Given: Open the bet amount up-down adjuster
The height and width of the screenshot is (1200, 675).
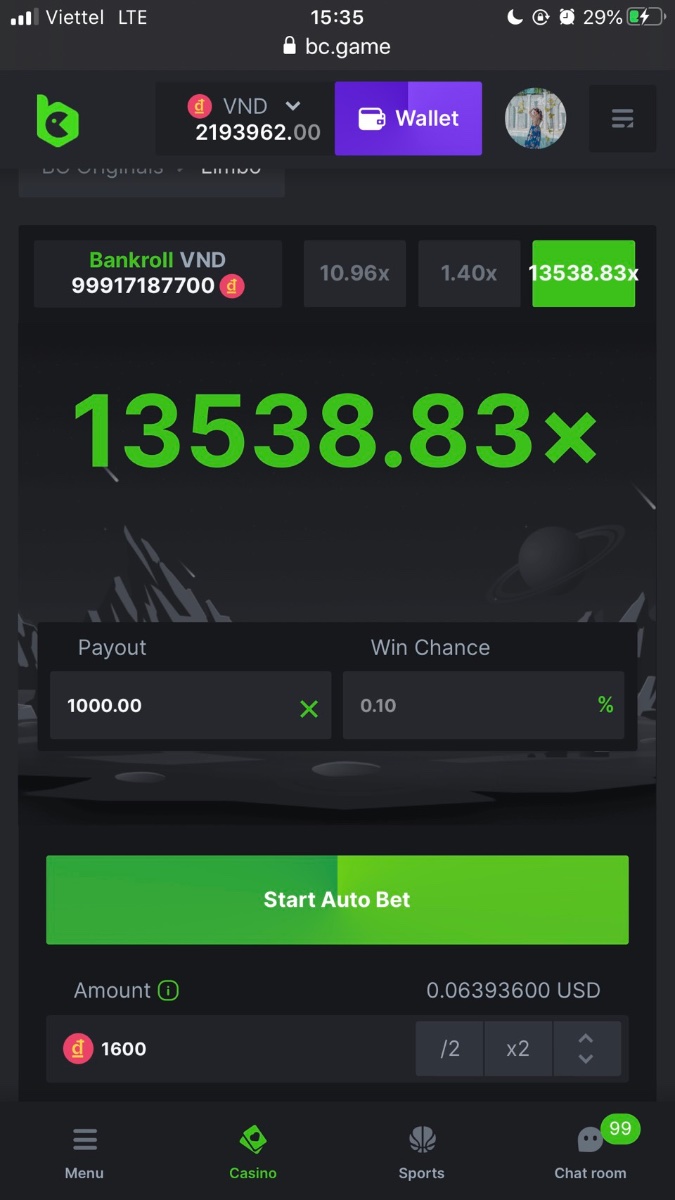Looking at the screenshot, I should pos(586,1049).
